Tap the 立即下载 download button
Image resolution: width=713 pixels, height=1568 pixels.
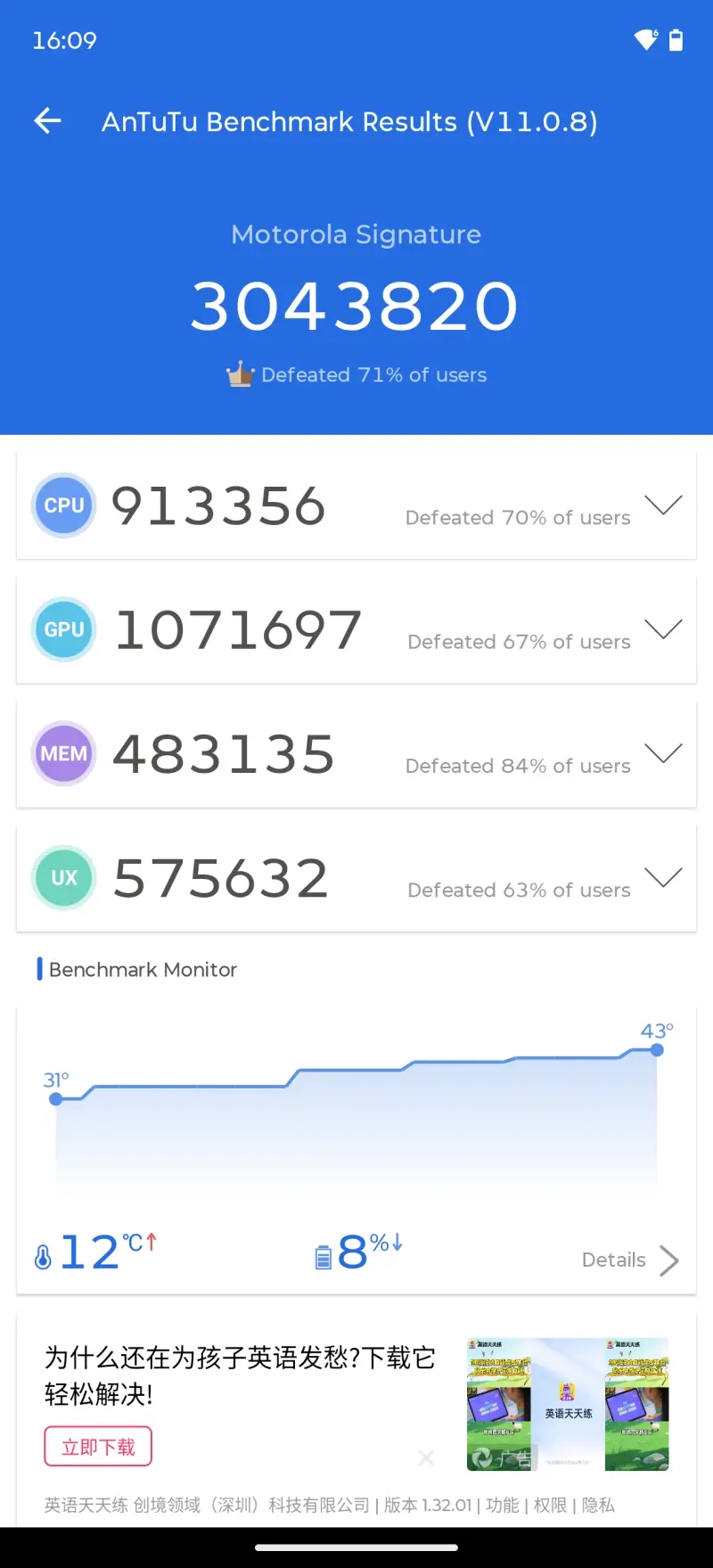98,1446
